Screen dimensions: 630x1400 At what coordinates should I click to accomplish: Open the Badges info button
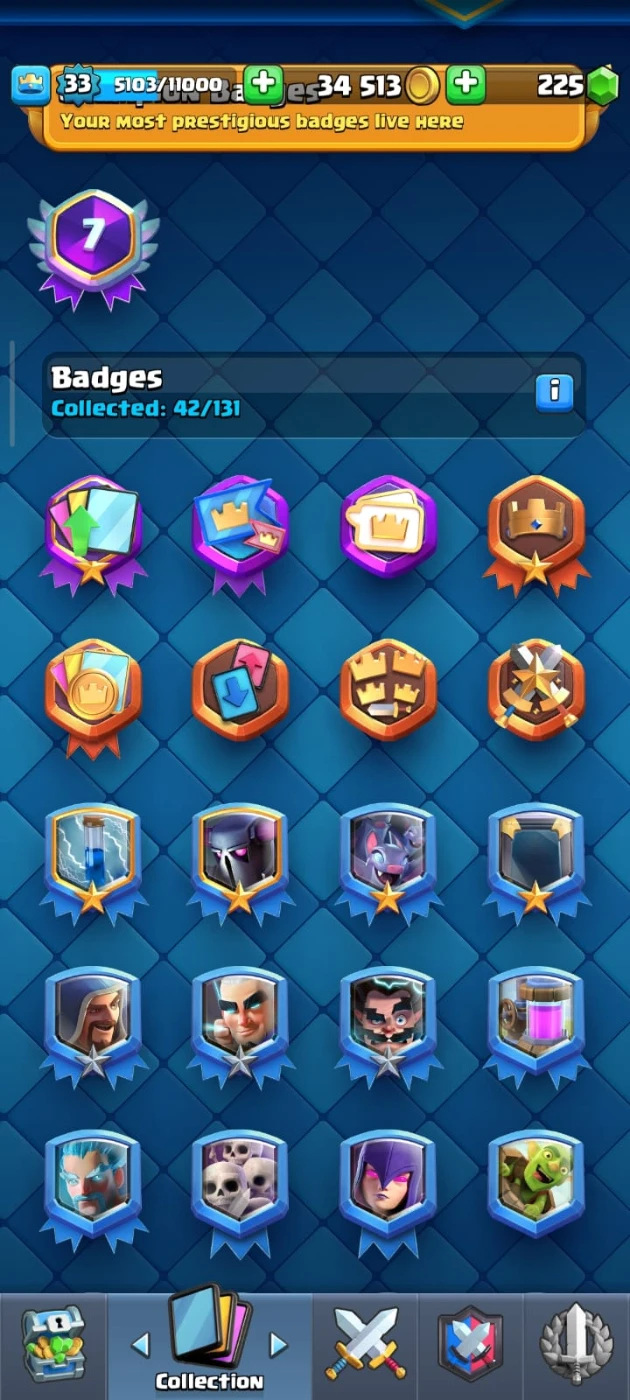(x=554, y=391)
